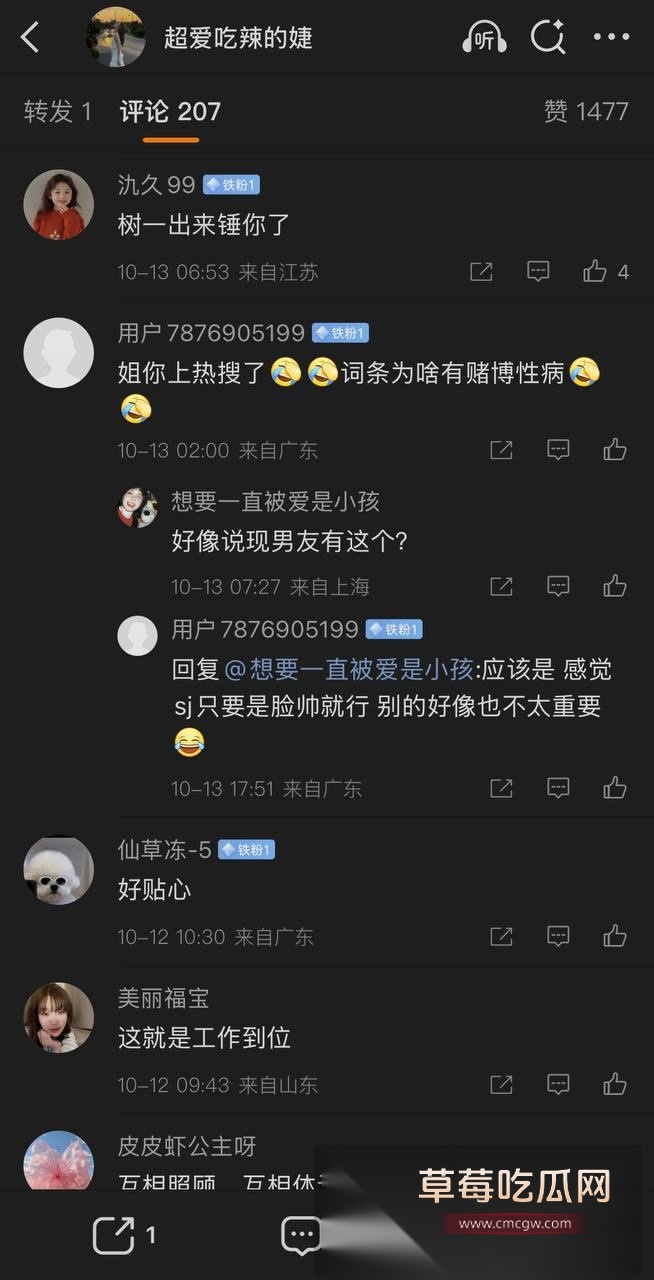Open 超爱吃辣的婕's profile avatar

[x=116, y=38]
